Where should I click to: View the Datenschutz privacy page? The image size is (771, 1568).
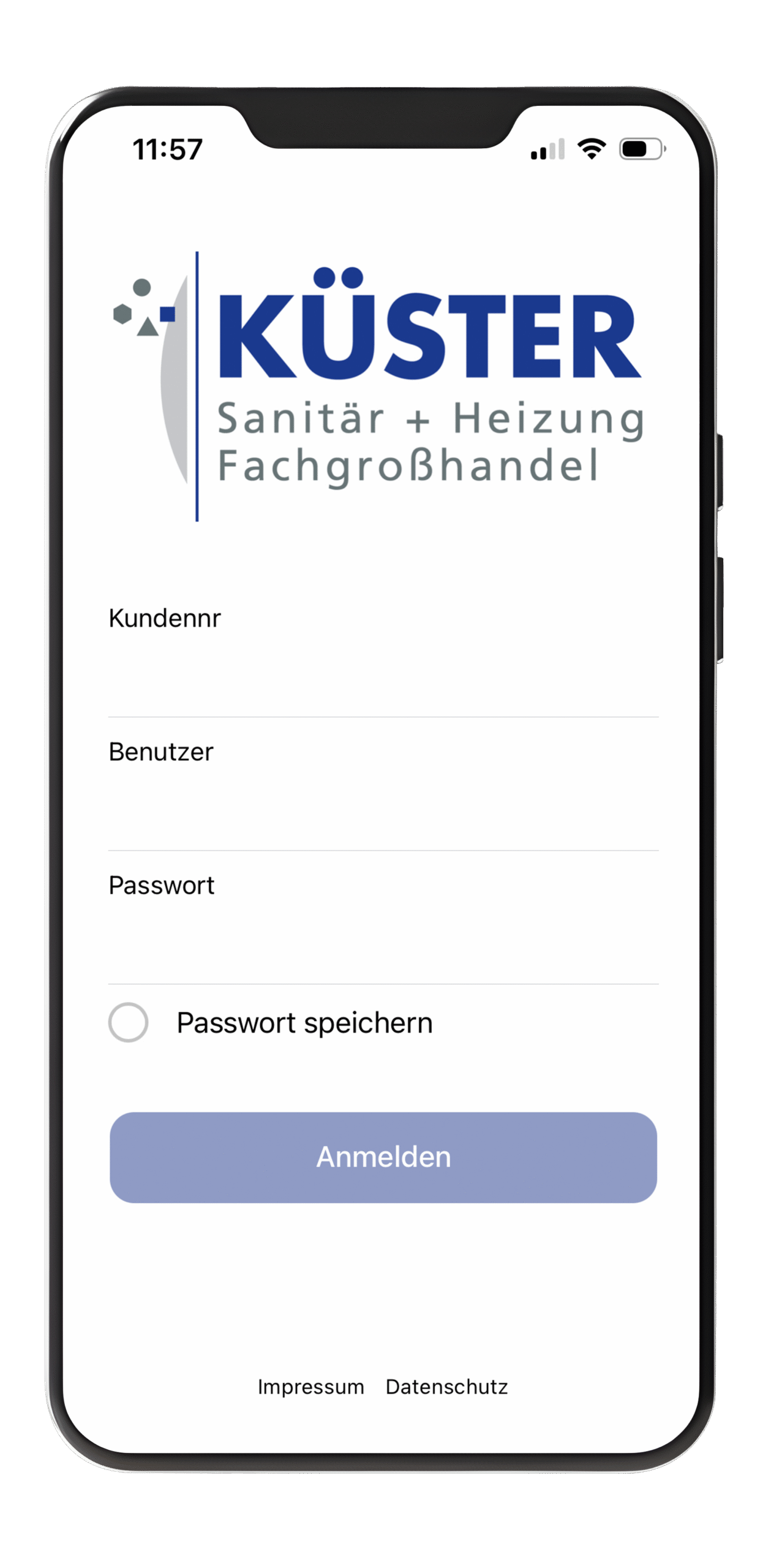446,1387
